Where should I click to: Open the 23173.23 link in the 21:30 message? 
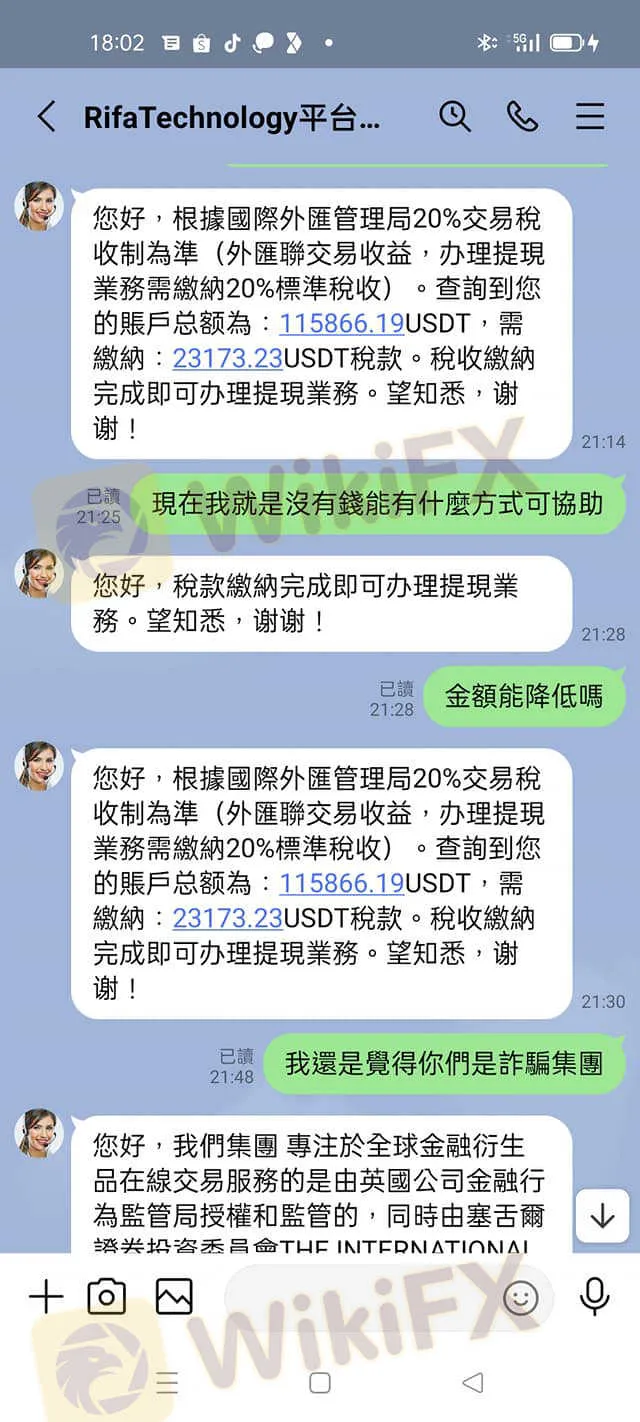228,918
